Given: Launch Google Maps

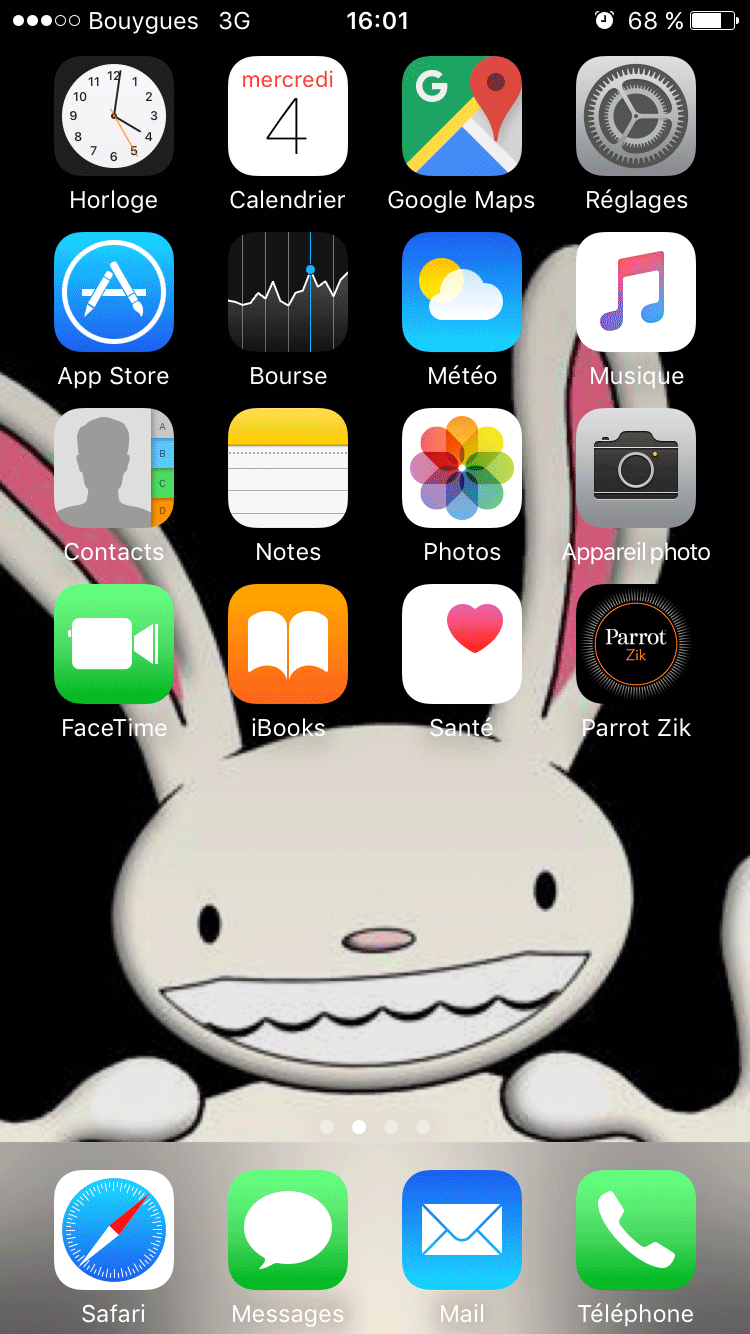Looking at the screenshot, I should click(462, 116).
